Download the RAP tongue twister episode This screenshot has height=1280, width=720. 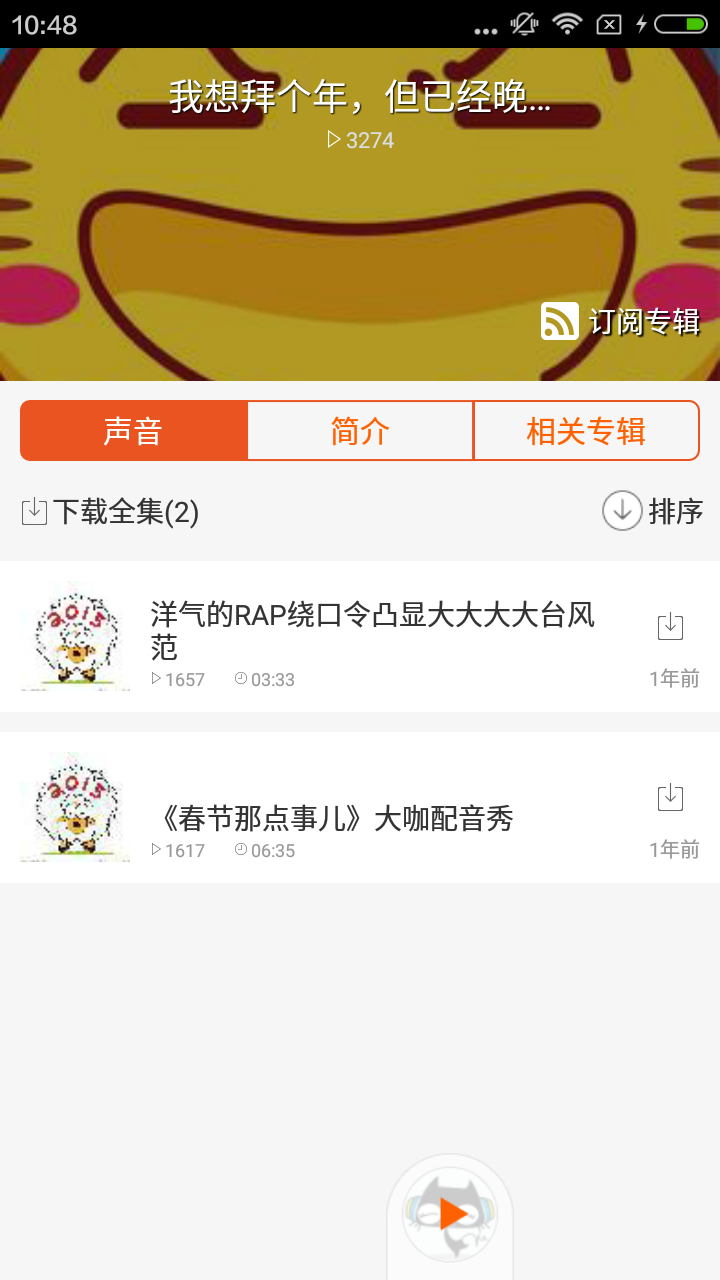click(x=671, y=625)
